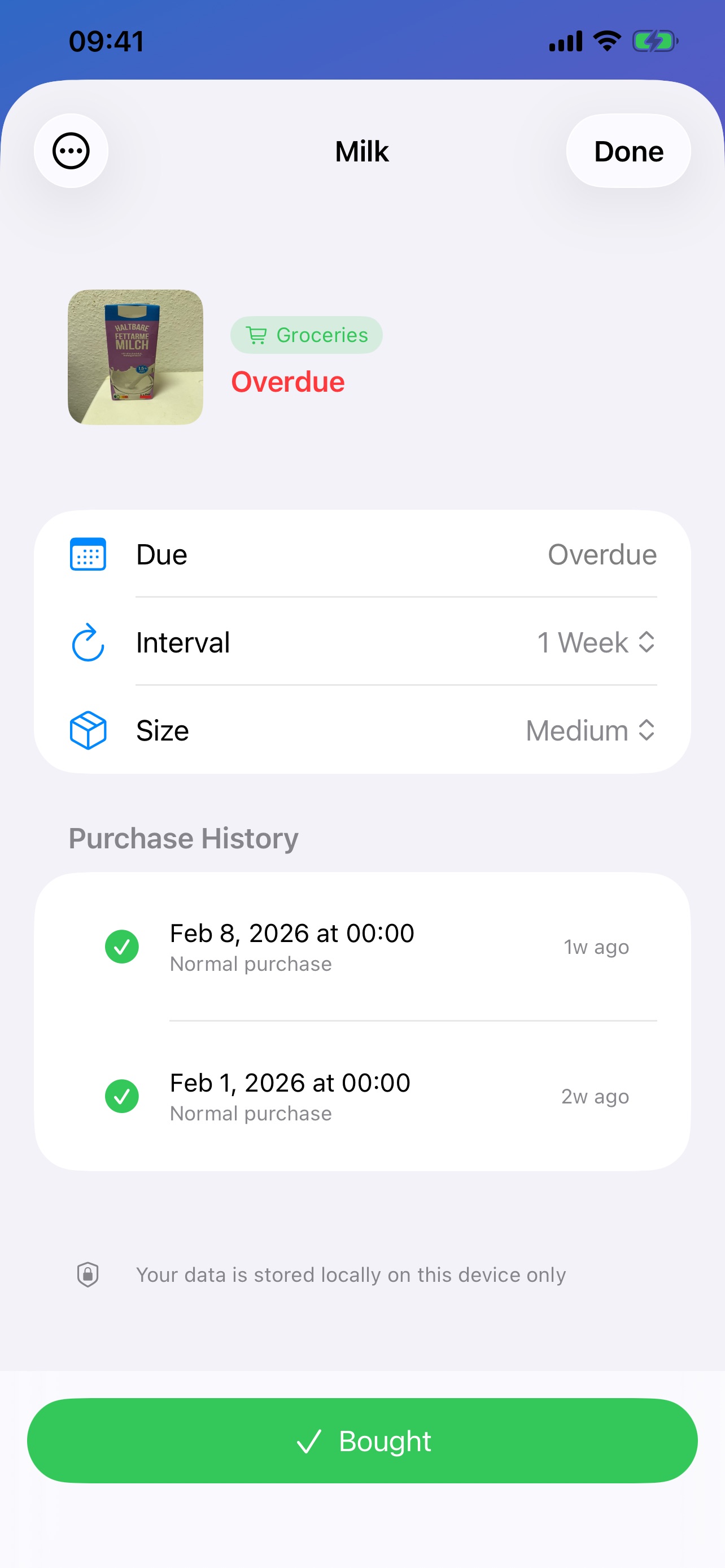Select the Feb 8 purchase history entry
The image size is (725, 1568).
click(x=362, y=947)
